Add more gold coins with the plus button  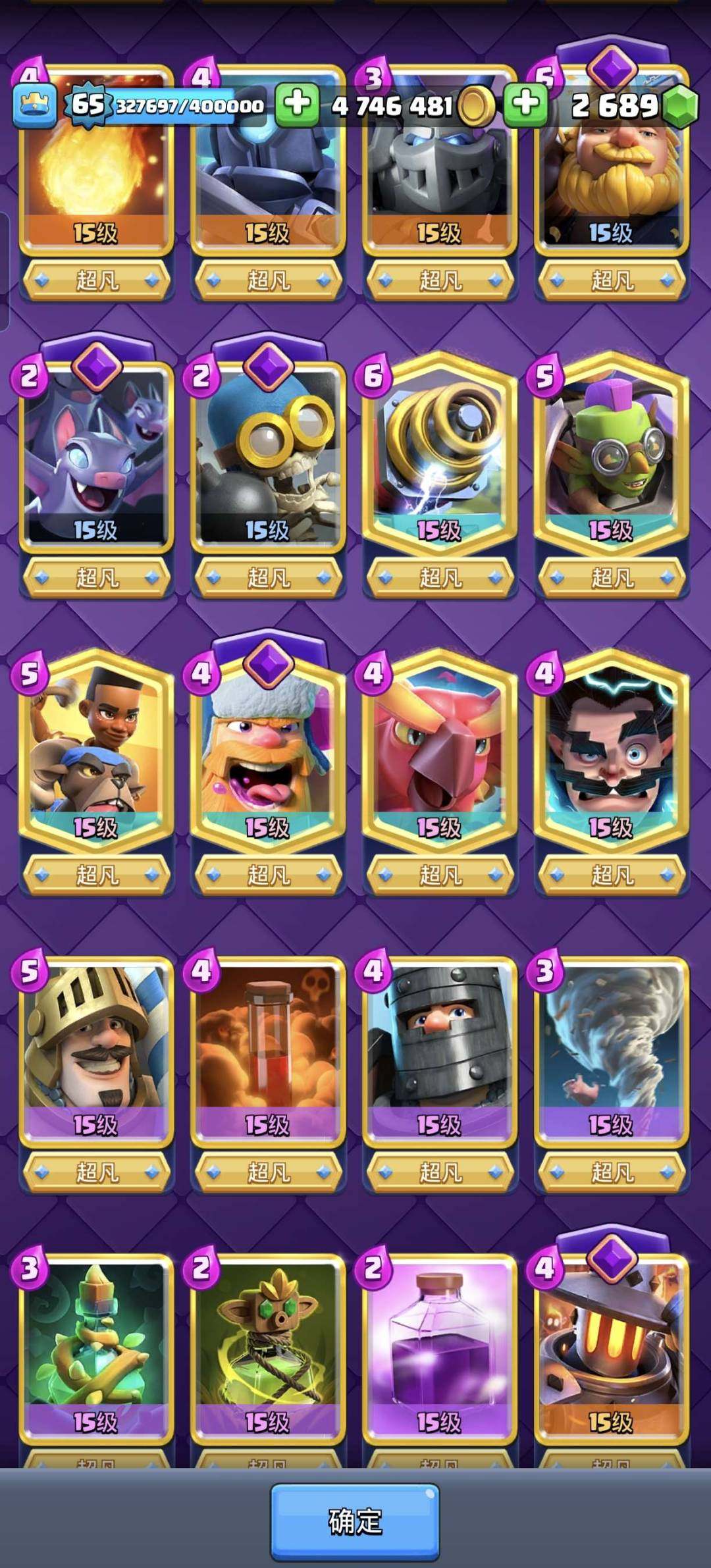(297, 104)
